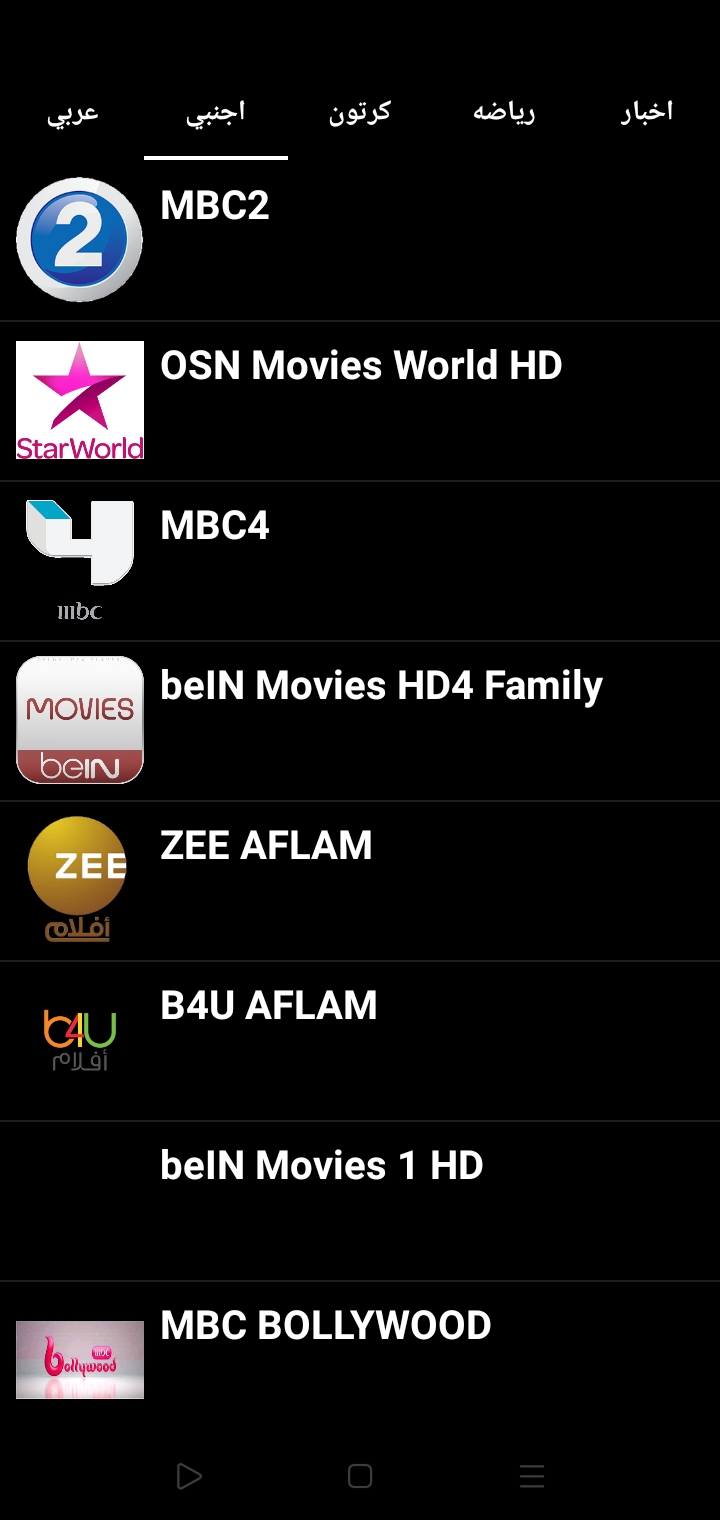Screen dimensions: 720x1520
Task: Tap the system back triangle button
Action: 188,1476
